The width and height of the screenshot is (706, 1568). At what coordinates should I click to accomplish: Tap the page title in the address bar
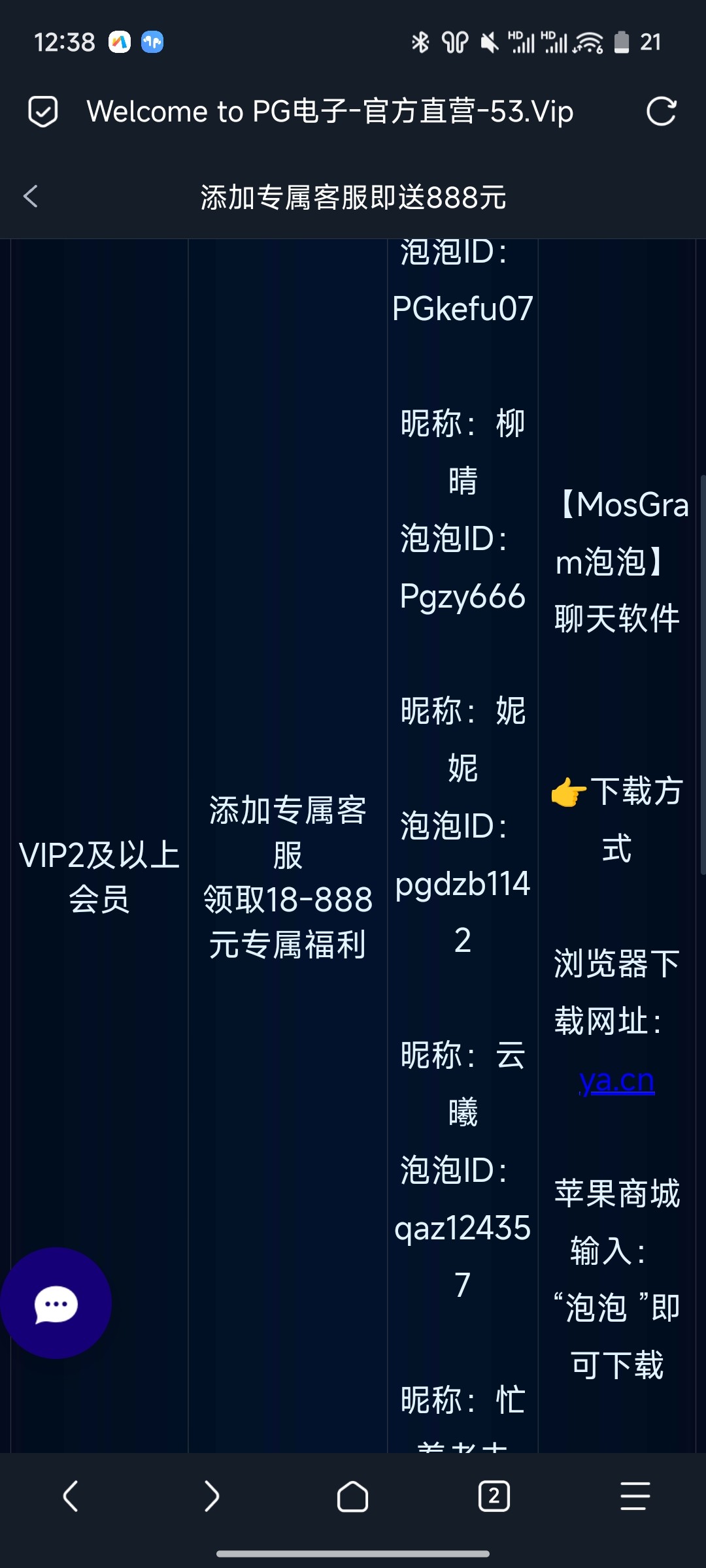click(331, 112)
